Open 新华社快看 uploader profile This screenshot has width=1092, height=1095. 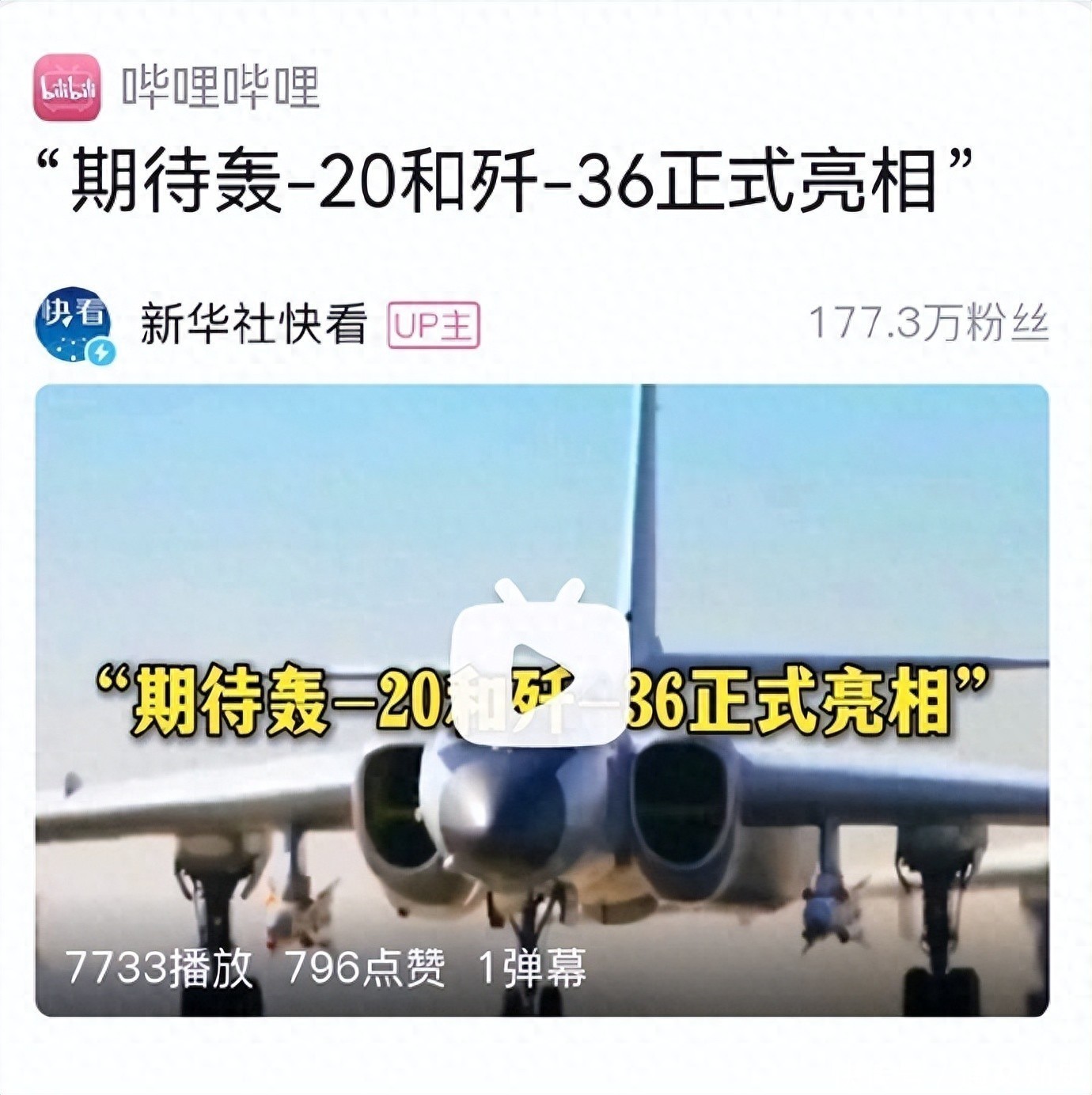253,324
